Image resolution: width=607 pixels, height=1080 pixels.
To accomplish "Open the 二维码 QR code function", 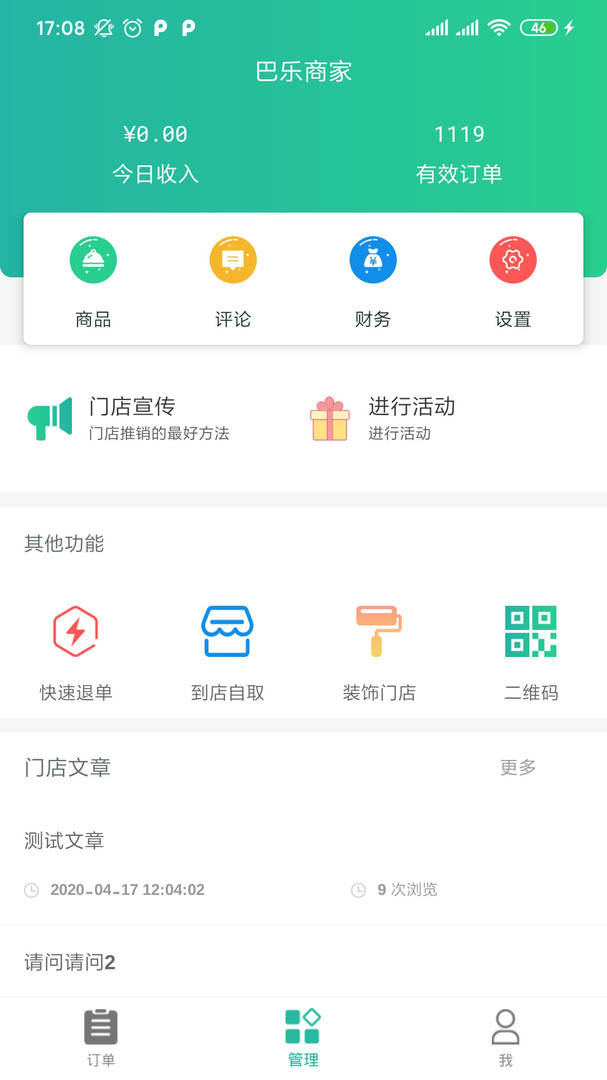I will (x=530, y=650).
